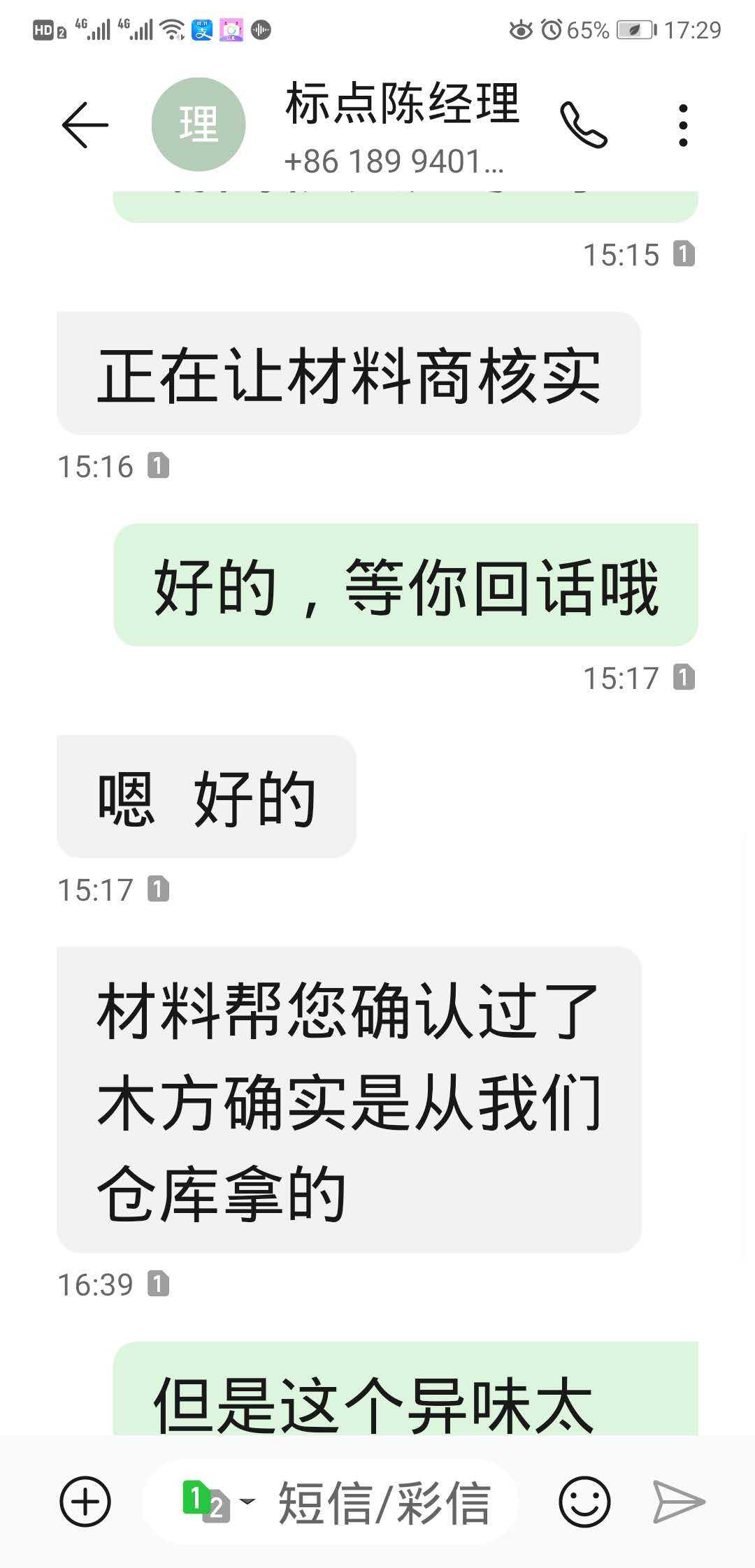Screen dimensions: 755x1568
Task: Call 标点陈经理 with the phone icon
Action: (x=583, y=125)
